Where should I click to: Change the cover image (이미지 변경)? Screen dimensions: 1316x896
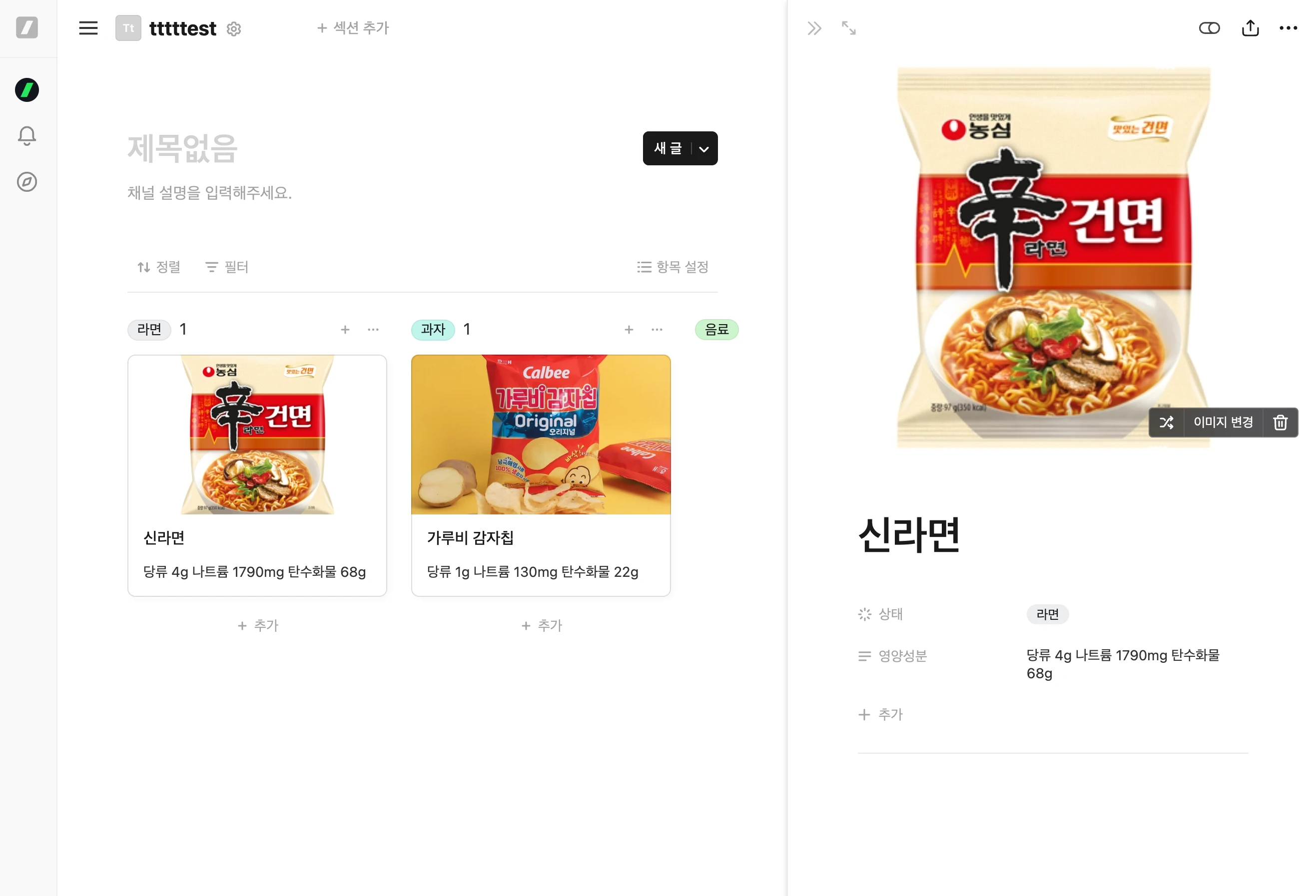(x=1223, y=422)
